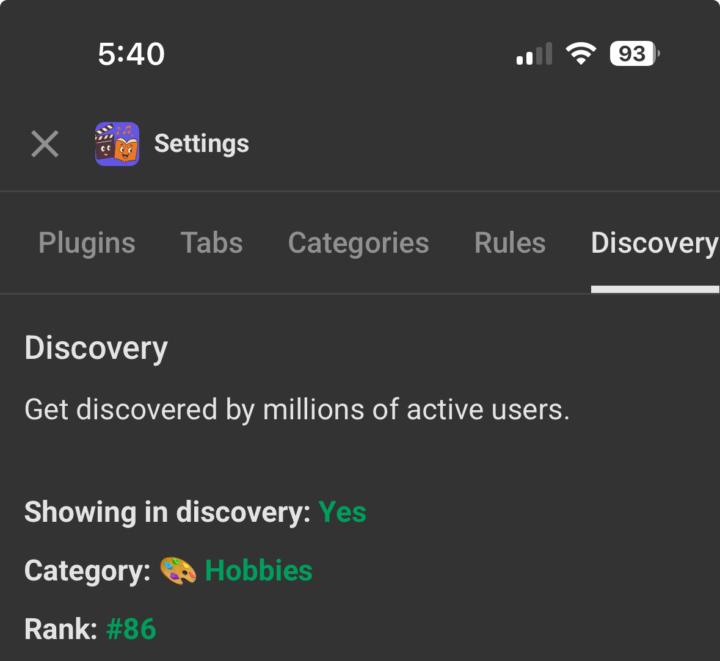Go to the Categories tab
Screen dimensions: 720x661
[x=358, y=243]
